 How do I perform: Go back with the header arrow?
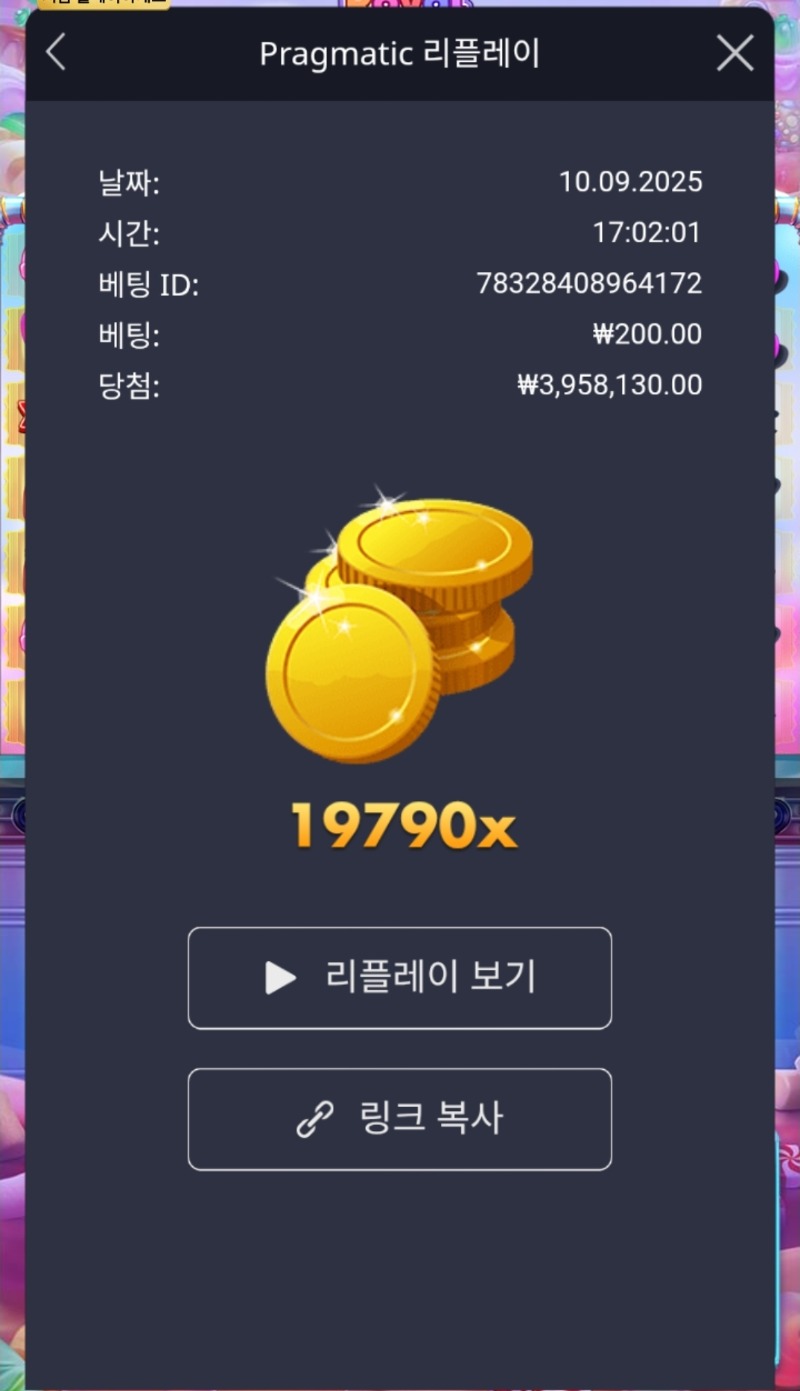[56, 53]
